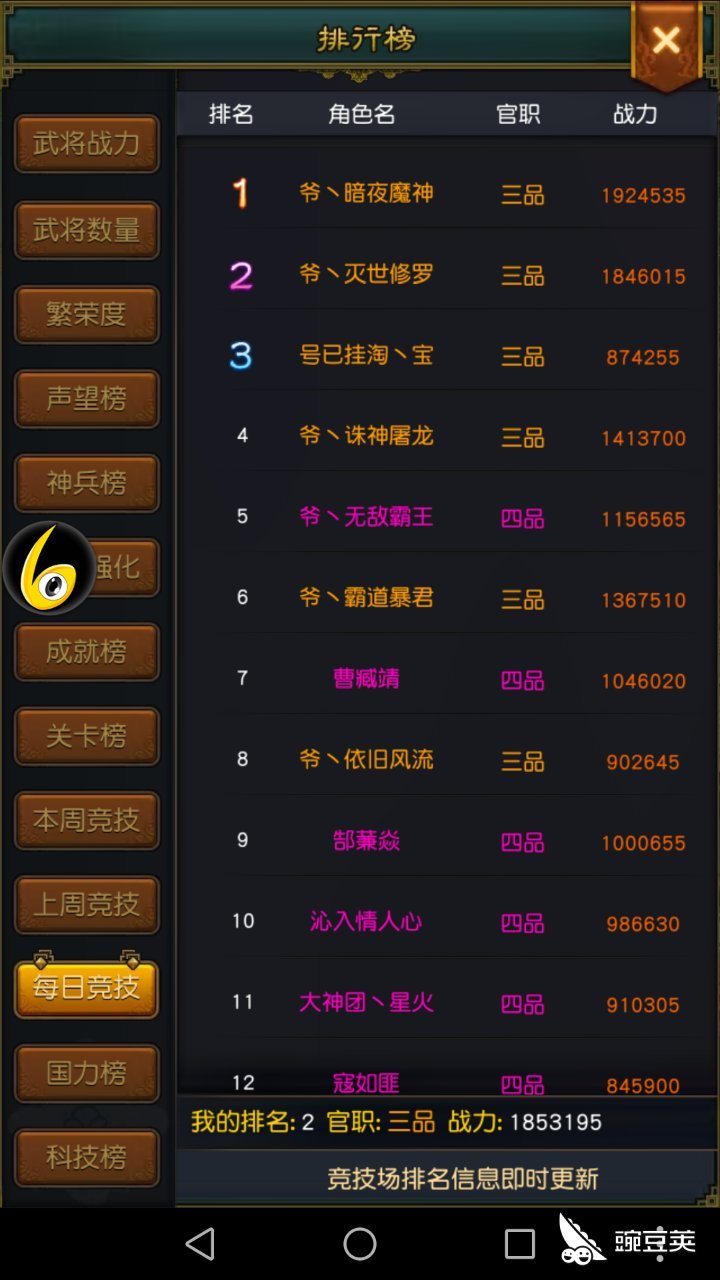Show the 声望榜 leaderboard
The image size is (720, 1280).
(x=87, y=399)
